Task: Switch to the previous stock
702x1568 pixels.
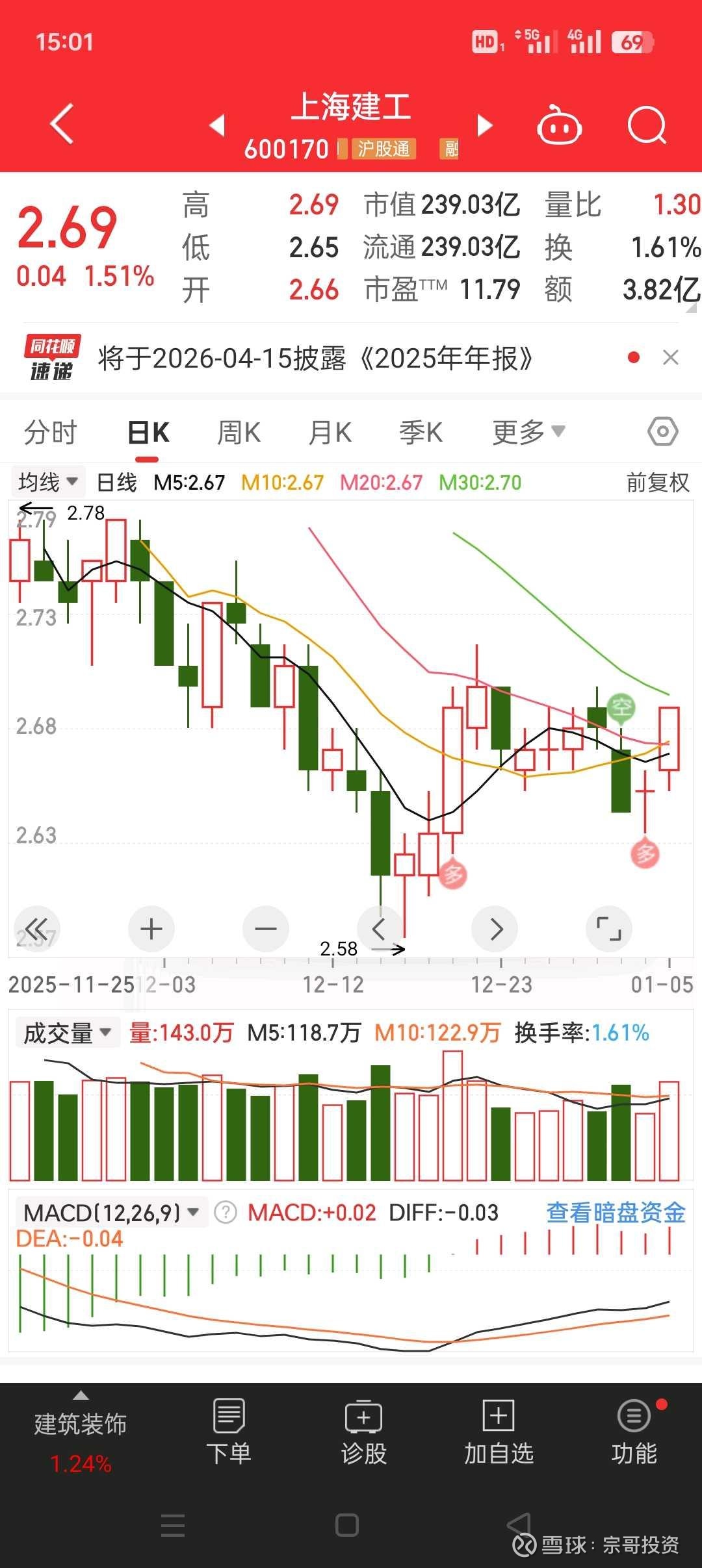Action: (218, 125)
